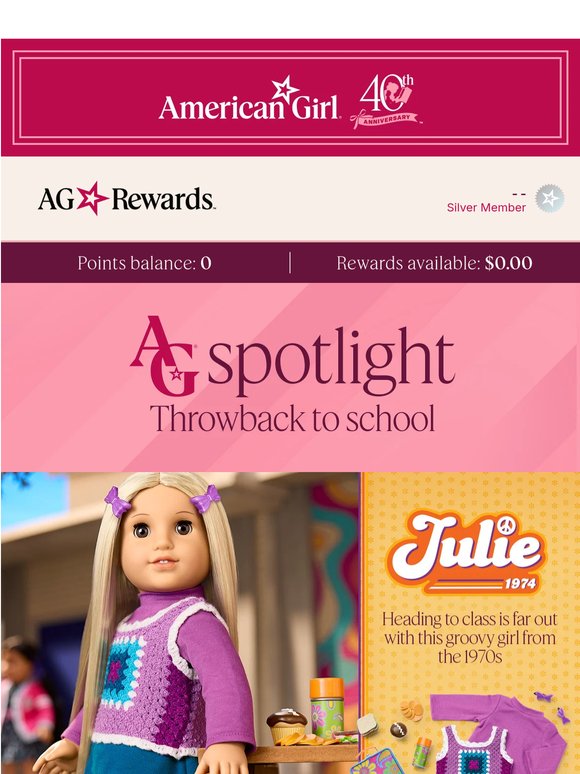Open the AG spotlight Throwback to school banner
Screen dimensions: 580x774
coord(290,377)
